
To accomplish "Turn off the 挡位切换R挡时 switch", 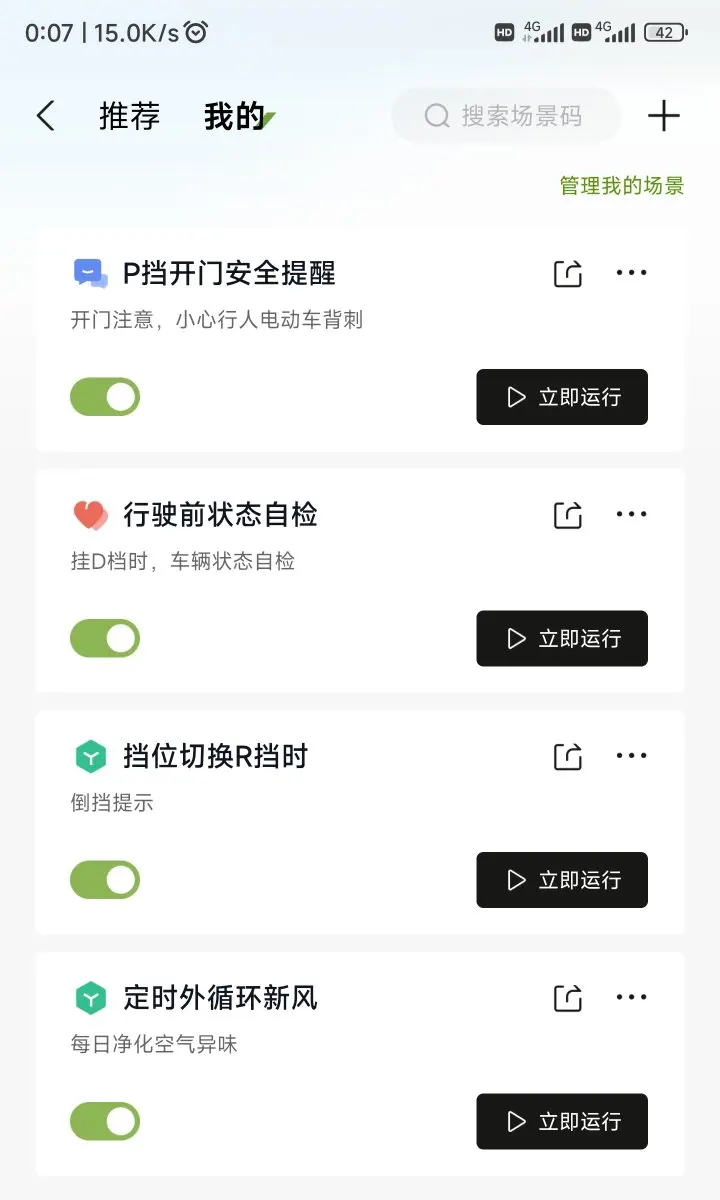I will pos(105,880).
